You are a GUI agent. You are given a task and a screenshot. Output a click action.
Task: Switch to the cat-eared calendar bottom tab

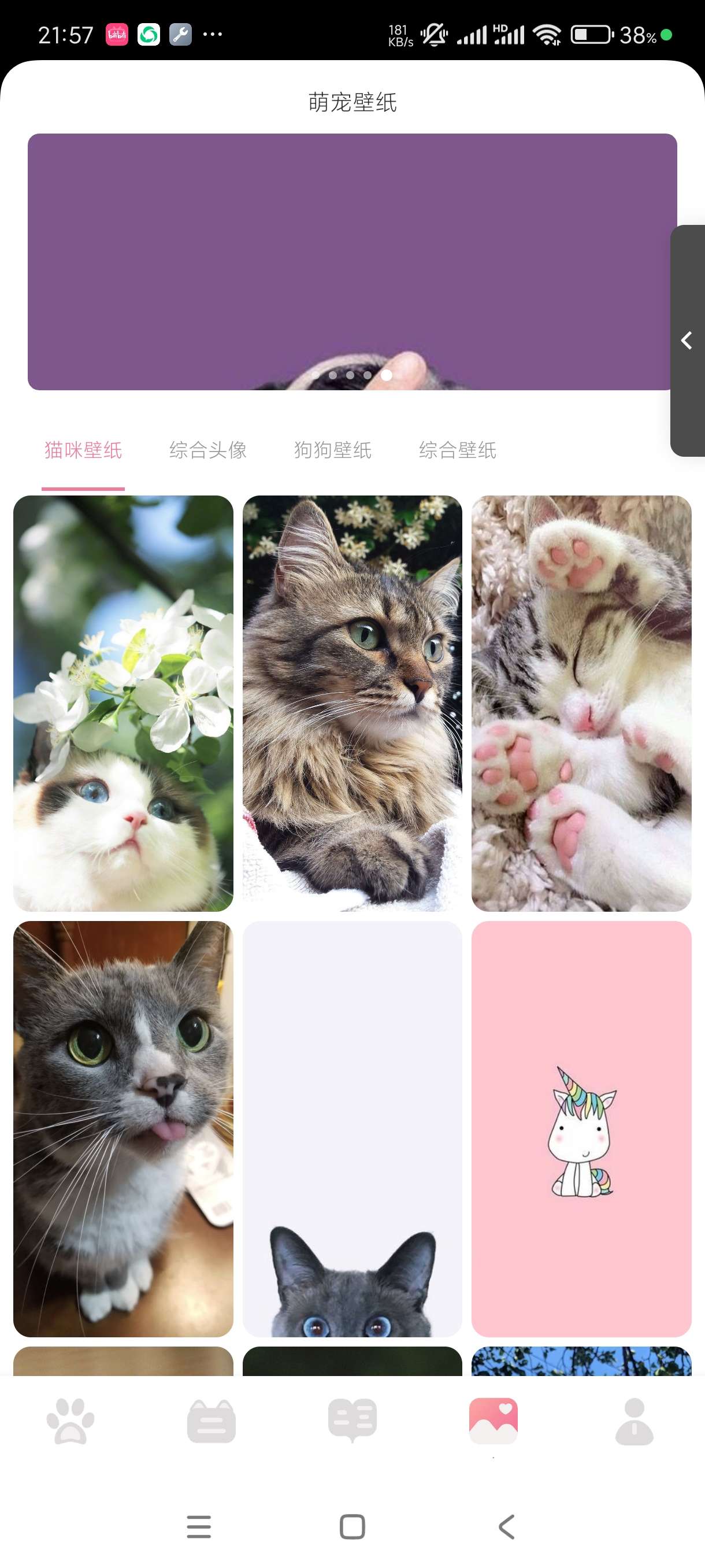tap(211, 1421)
